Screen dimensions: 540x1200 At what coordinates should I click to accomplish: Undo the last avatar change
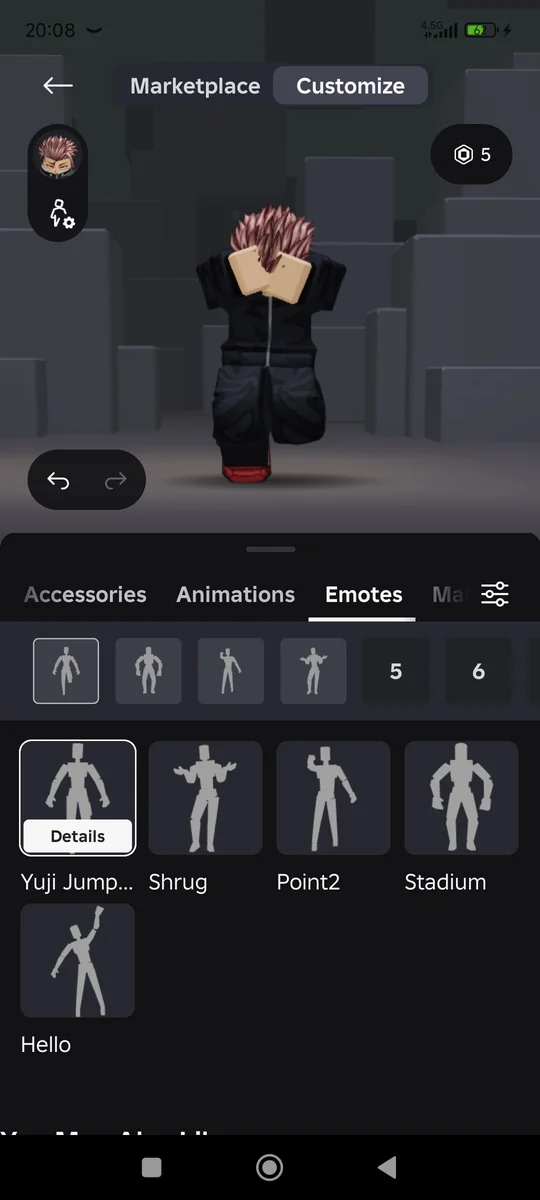coord(59,481)
